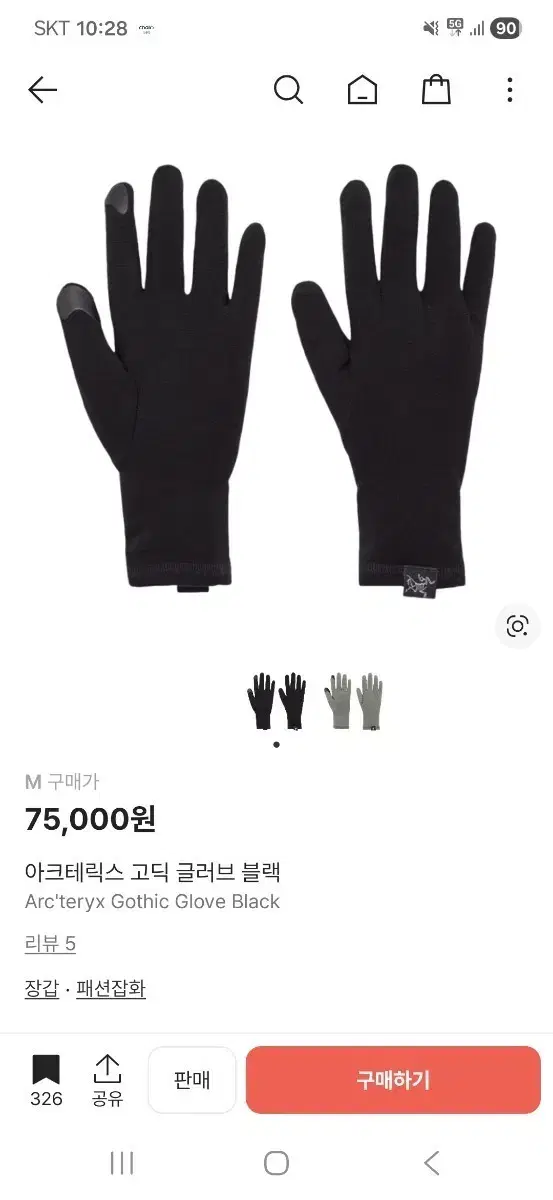The height and width of the screenshot is (1200, 553).
Task: Open the three-dot overflow menu
Action: [509, 91]
